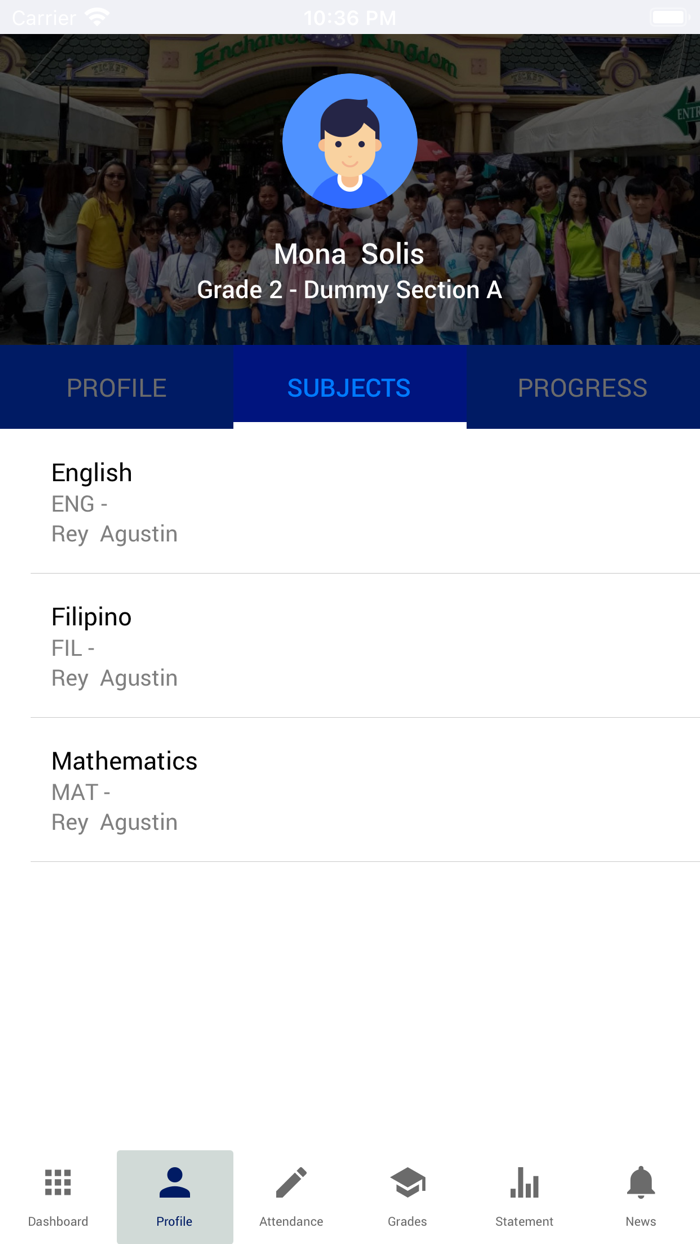Viewport: 700px width, 1244px height.
Task: Tap Profile in the bottom bar
Action: pos(174,1196)
